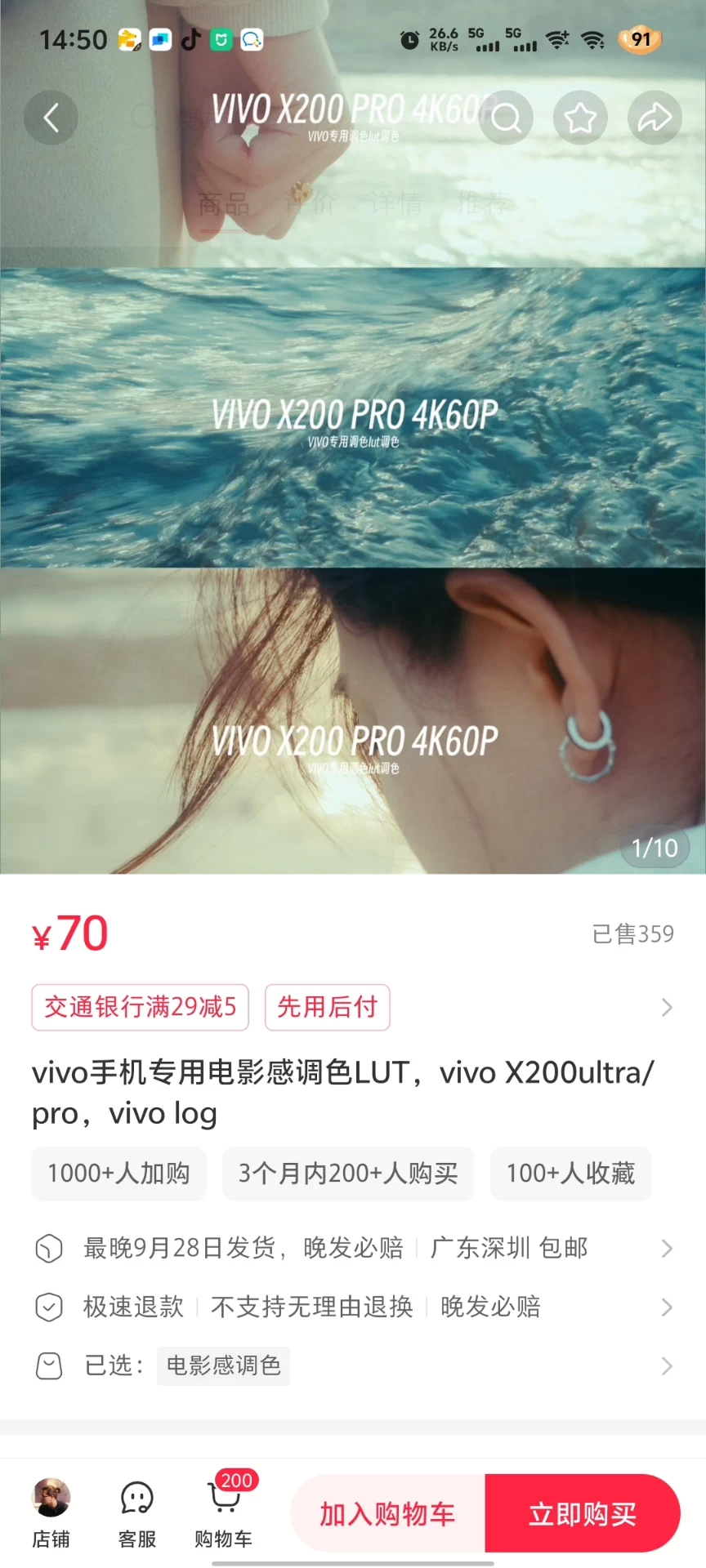Go back using the top-left arrow
706x1568 pixels.
coord(51,118)
